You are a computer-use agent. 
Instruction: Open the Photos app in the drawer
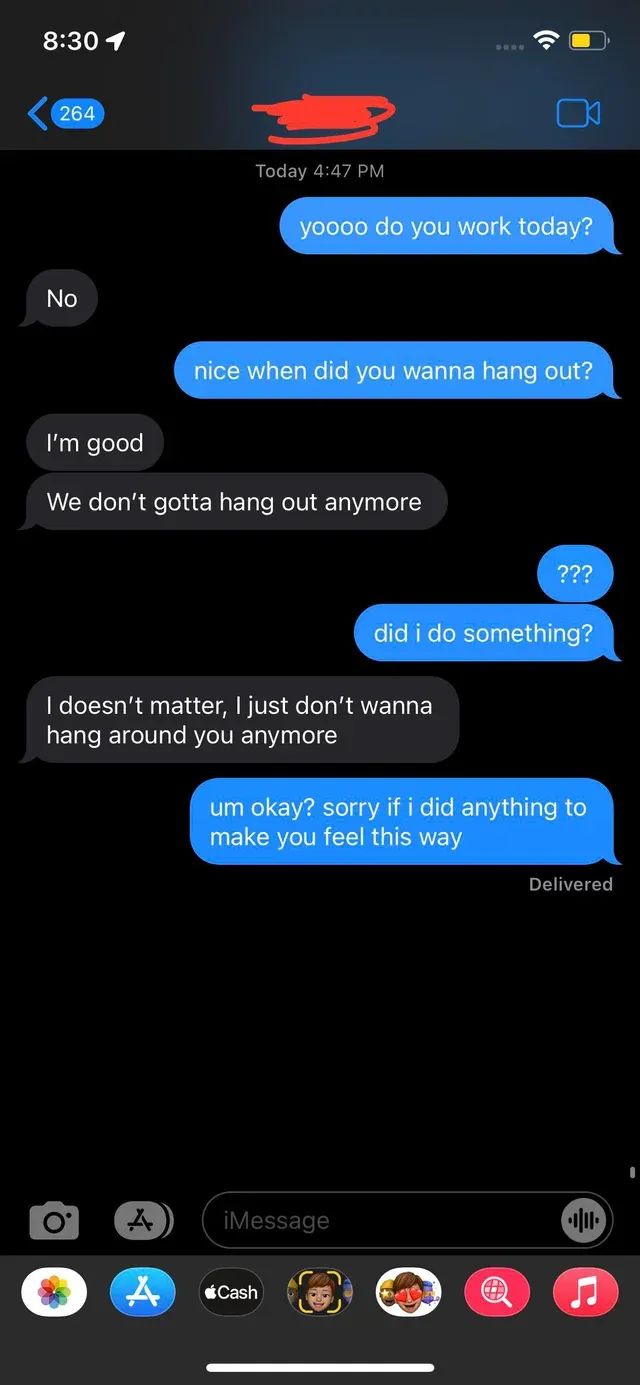coord(54,1292)
